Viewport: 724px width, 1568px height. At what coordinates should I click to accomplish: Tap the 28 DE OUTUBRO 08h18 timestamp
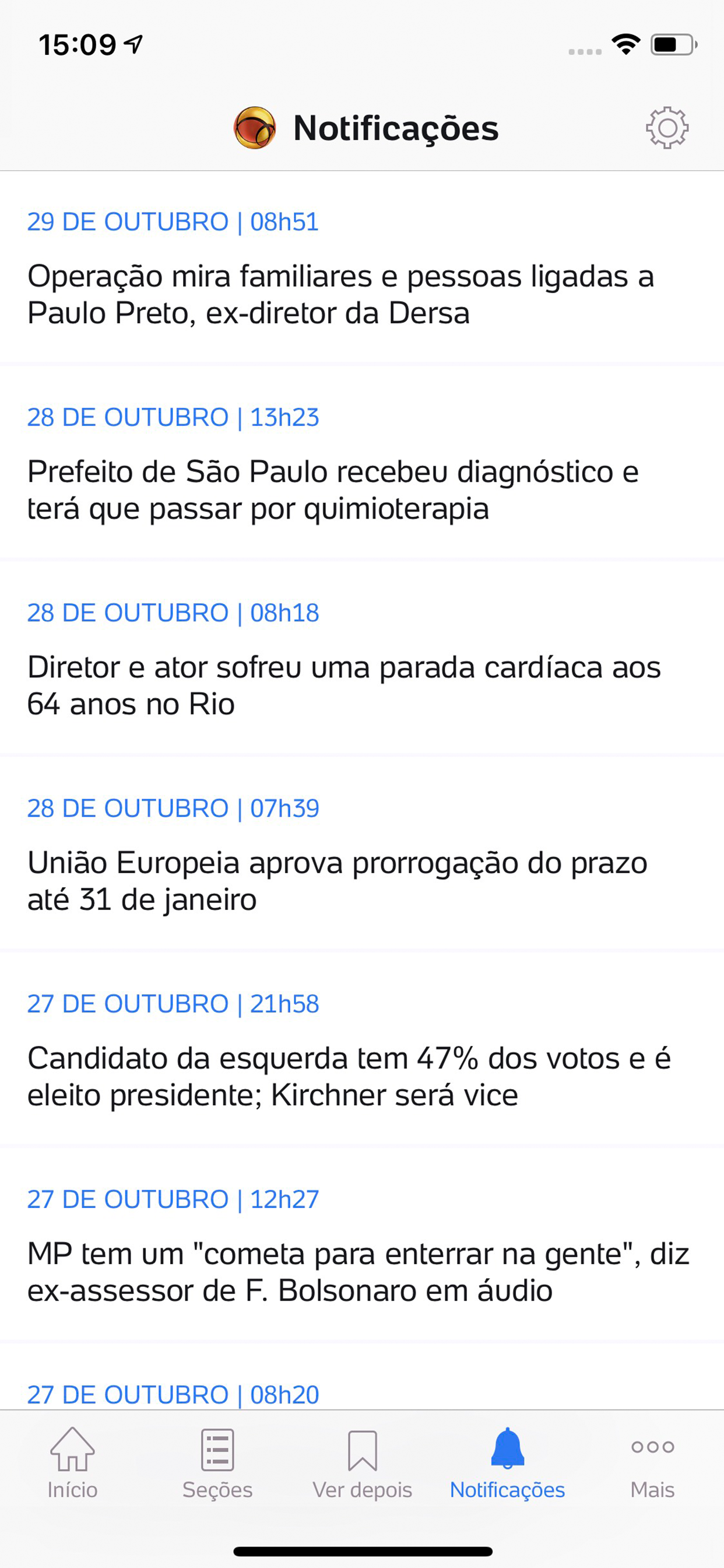173,613
